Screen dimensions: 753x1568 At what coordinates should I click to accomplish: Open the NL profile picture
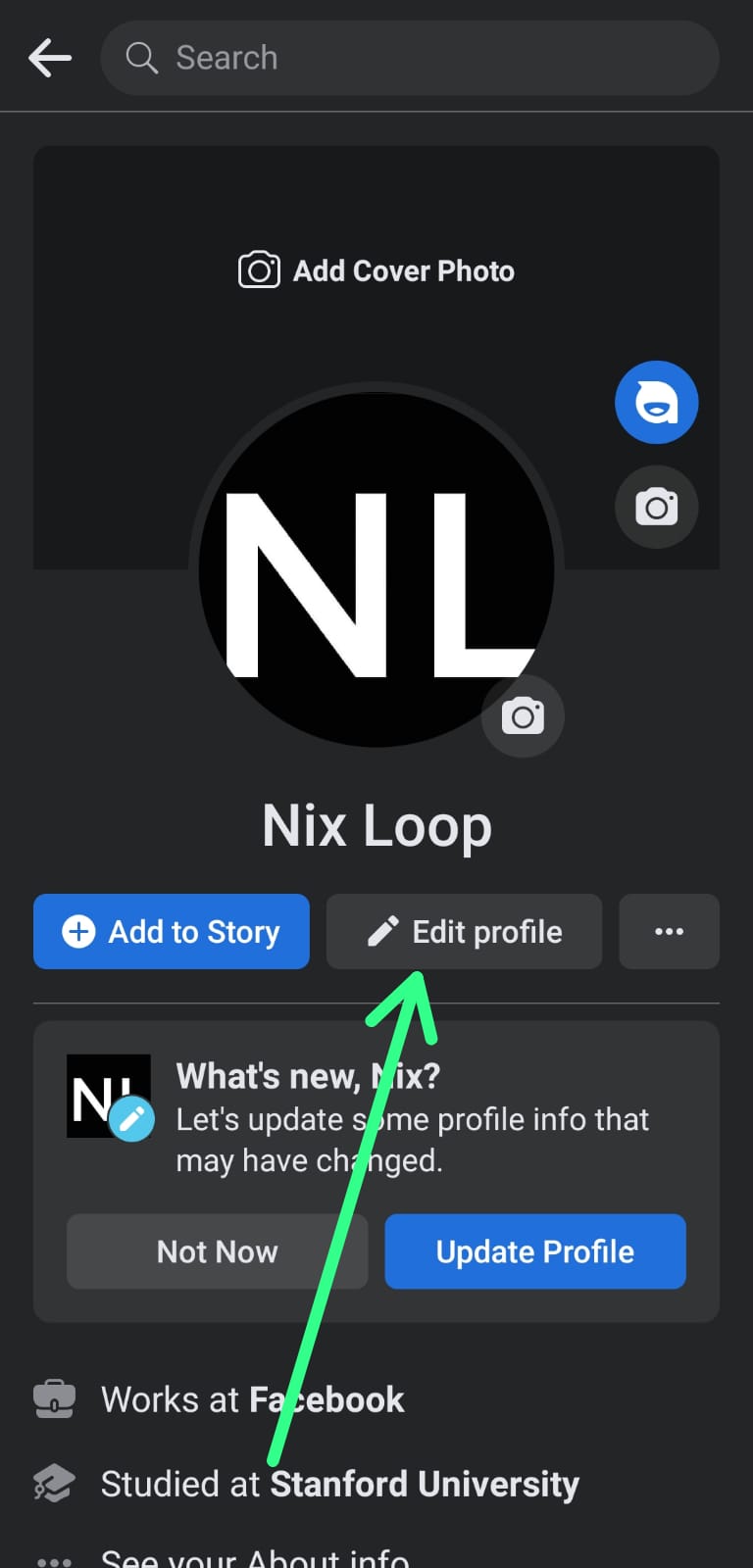pos(376,568)
